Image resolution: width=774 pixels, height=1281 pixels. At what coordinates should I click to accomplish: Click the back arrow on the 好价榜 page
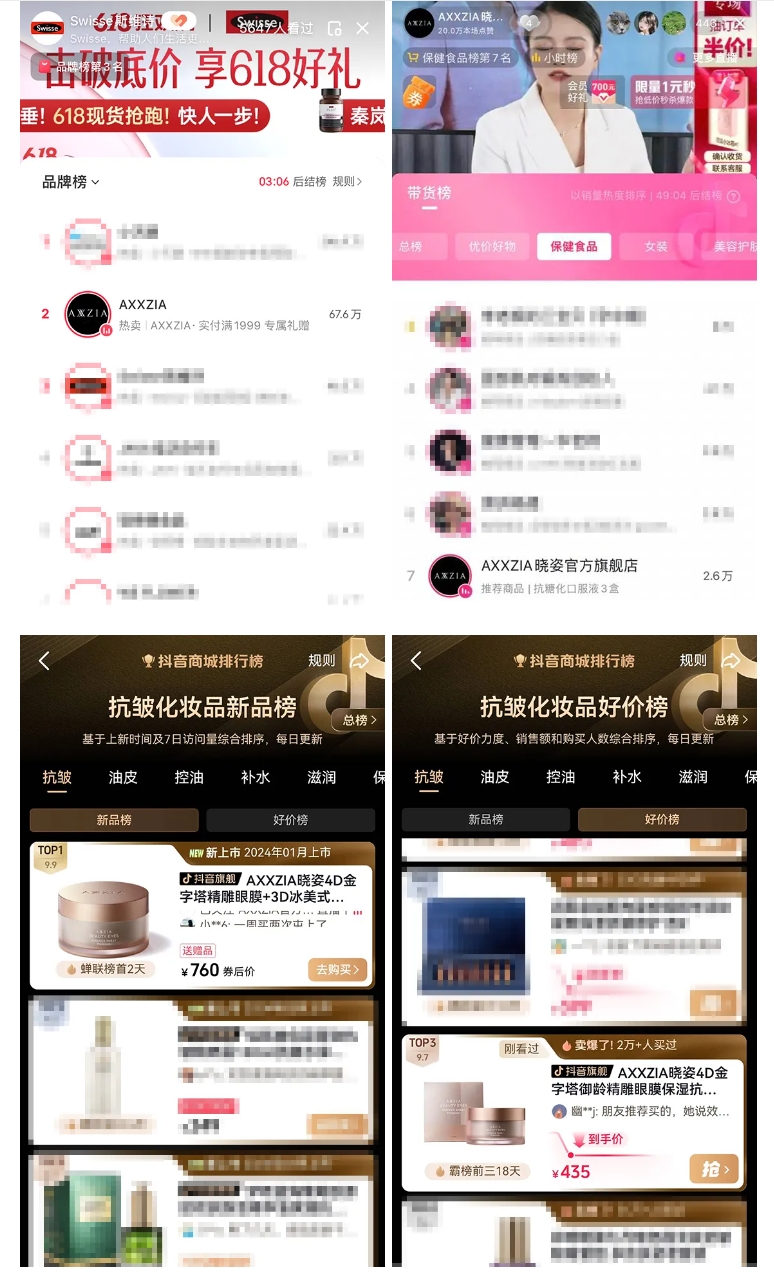point(417,660)
